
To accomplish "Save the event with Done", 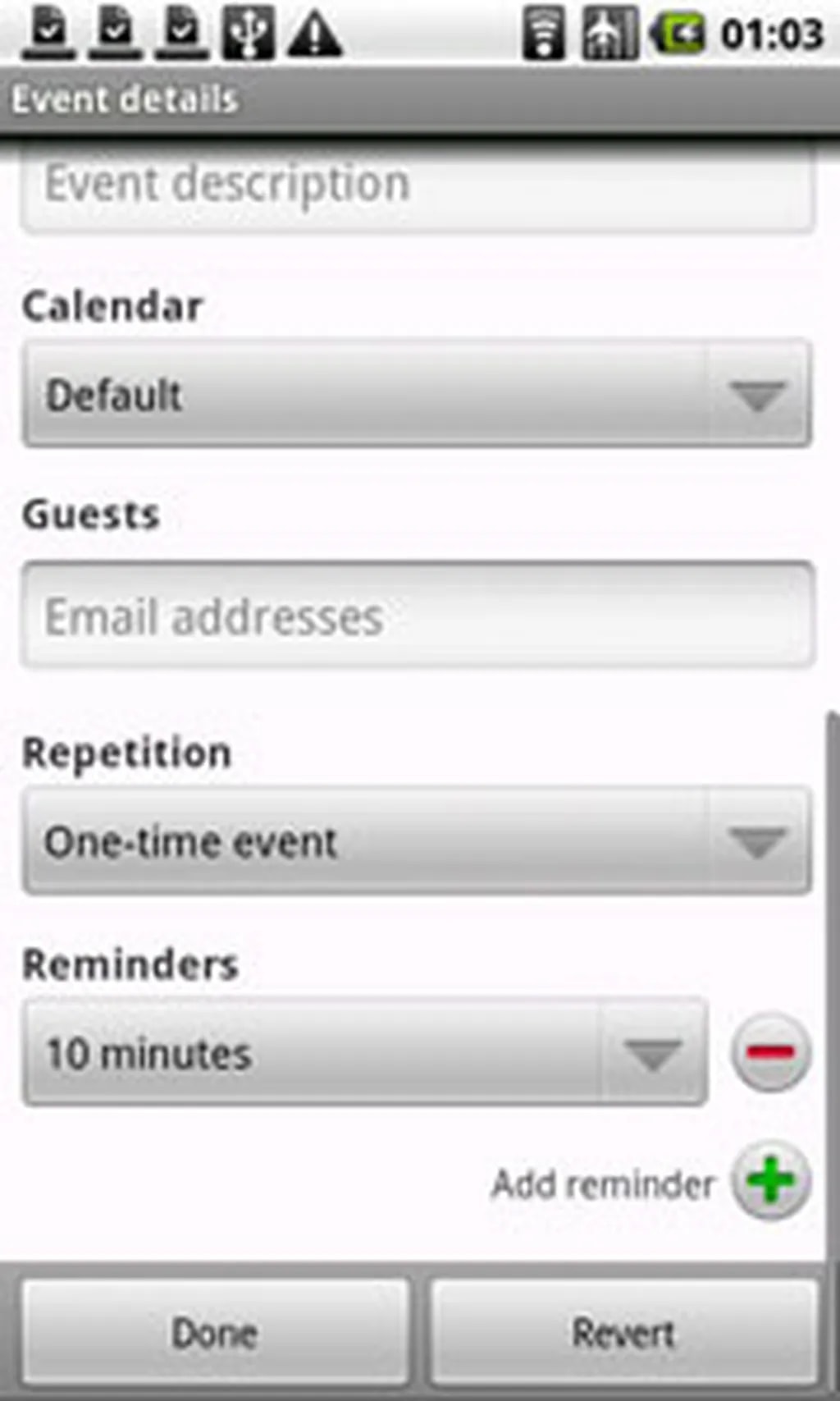I will click(215, 1331).
